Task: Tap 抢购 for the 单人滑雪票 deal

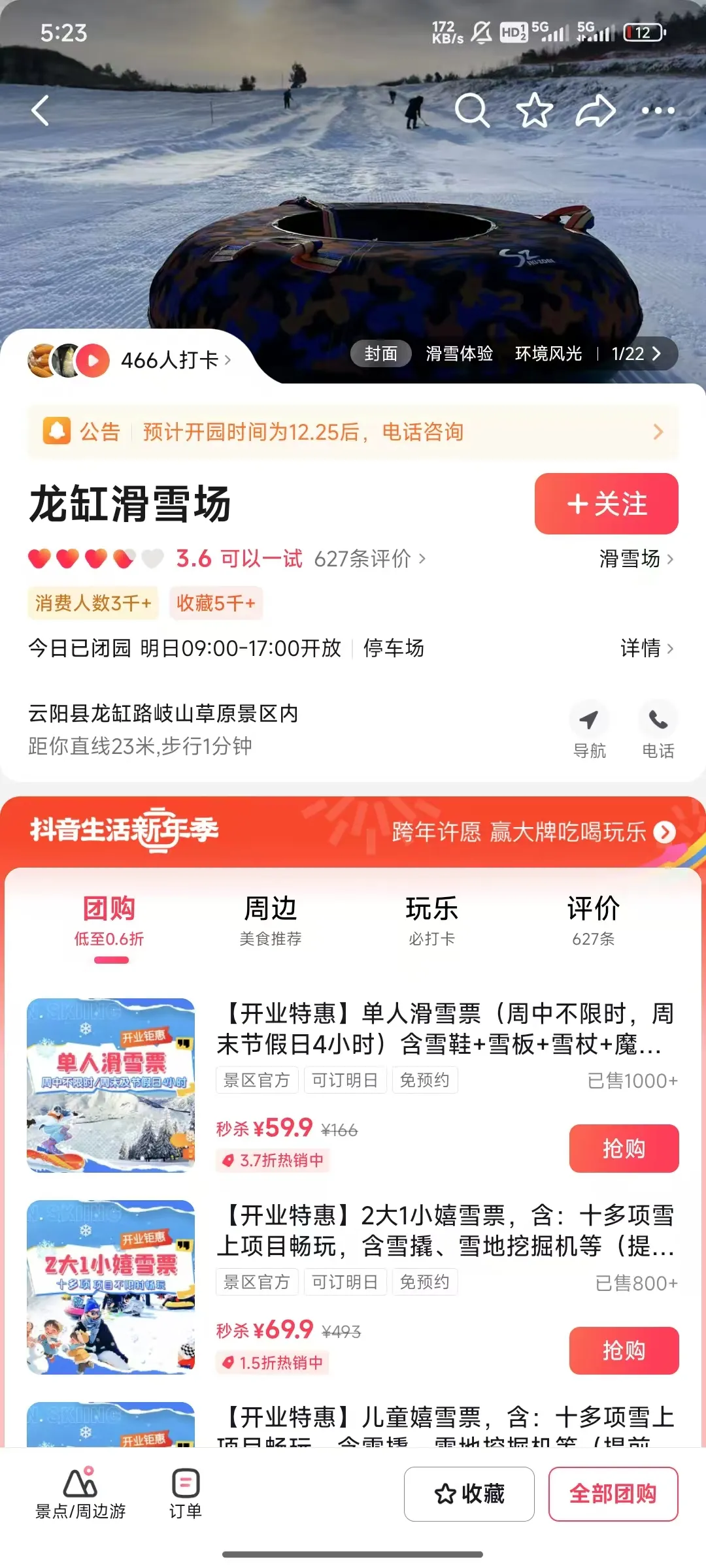Action: click(x=624, y=1148)
